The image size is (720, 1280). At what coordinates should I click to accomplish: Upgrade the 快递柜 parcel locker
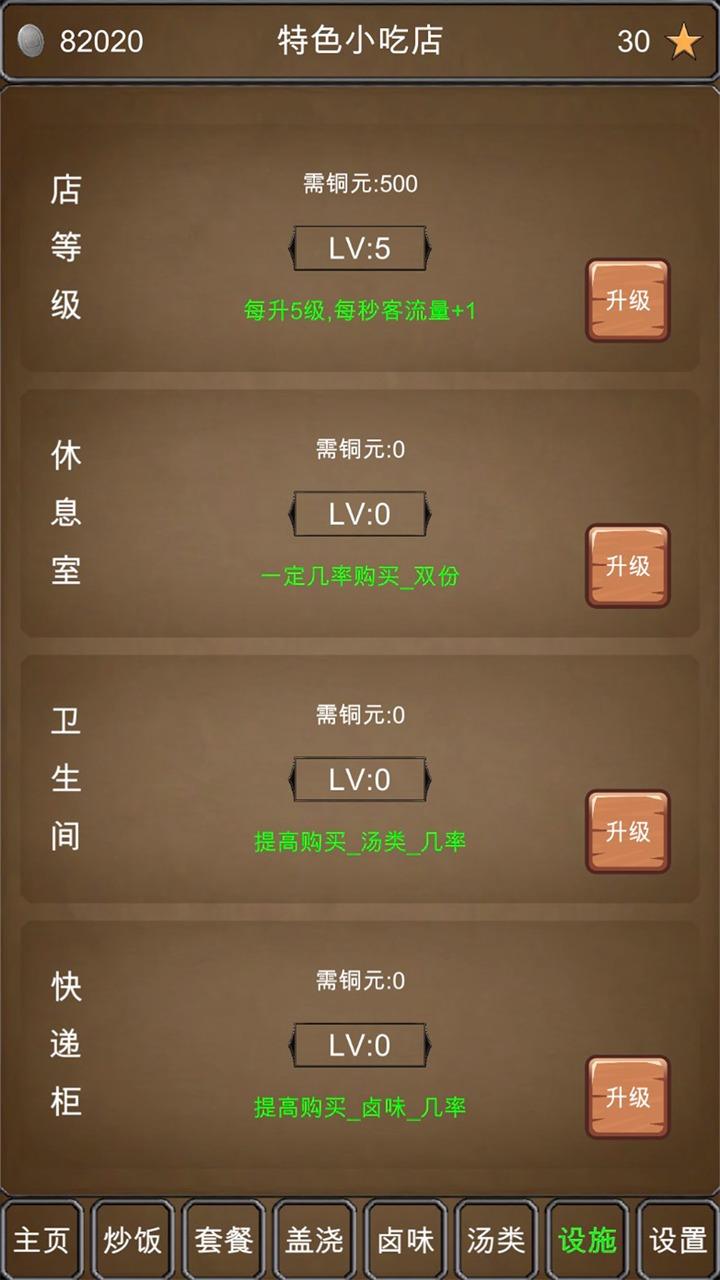(x=627, y=1098)
